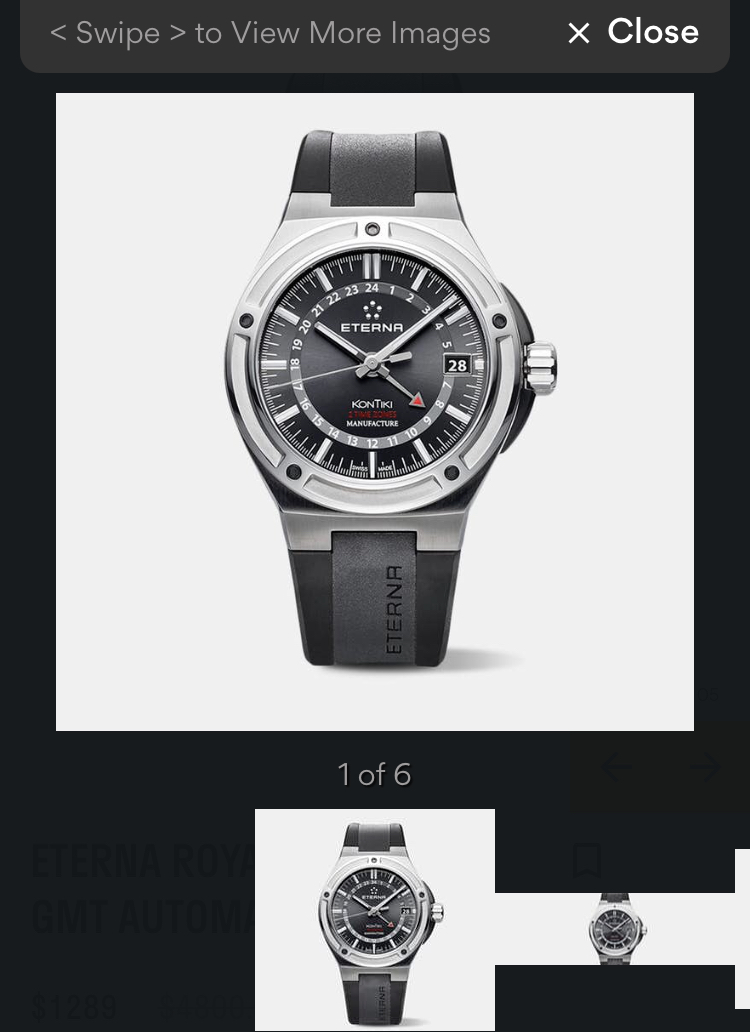This screenshot has height=1032, width=750.
Task: Go to the previous image
Action: pyautogui.click(x=616, y=767)
